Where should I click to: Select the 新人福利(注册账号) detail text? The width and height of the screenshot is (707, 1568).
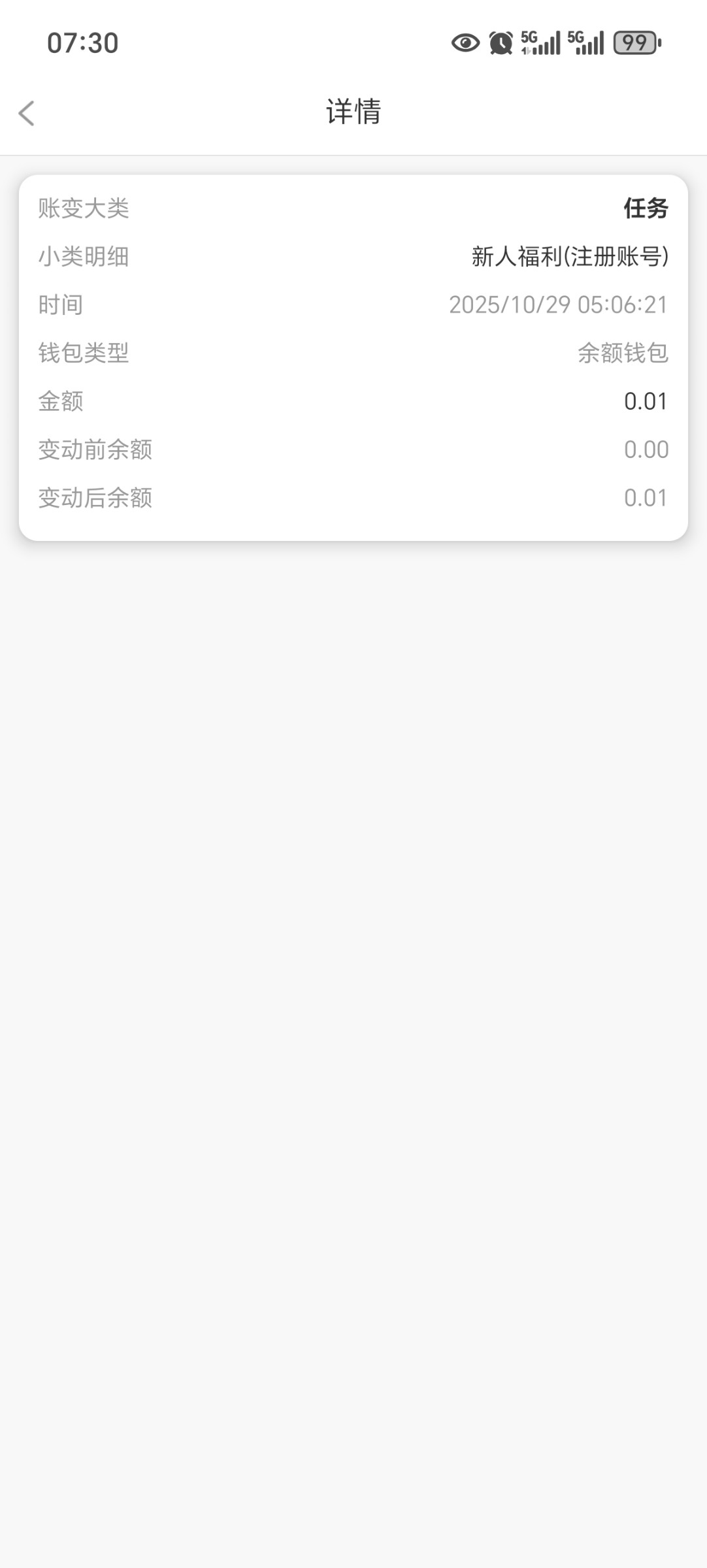click(568, 257)
